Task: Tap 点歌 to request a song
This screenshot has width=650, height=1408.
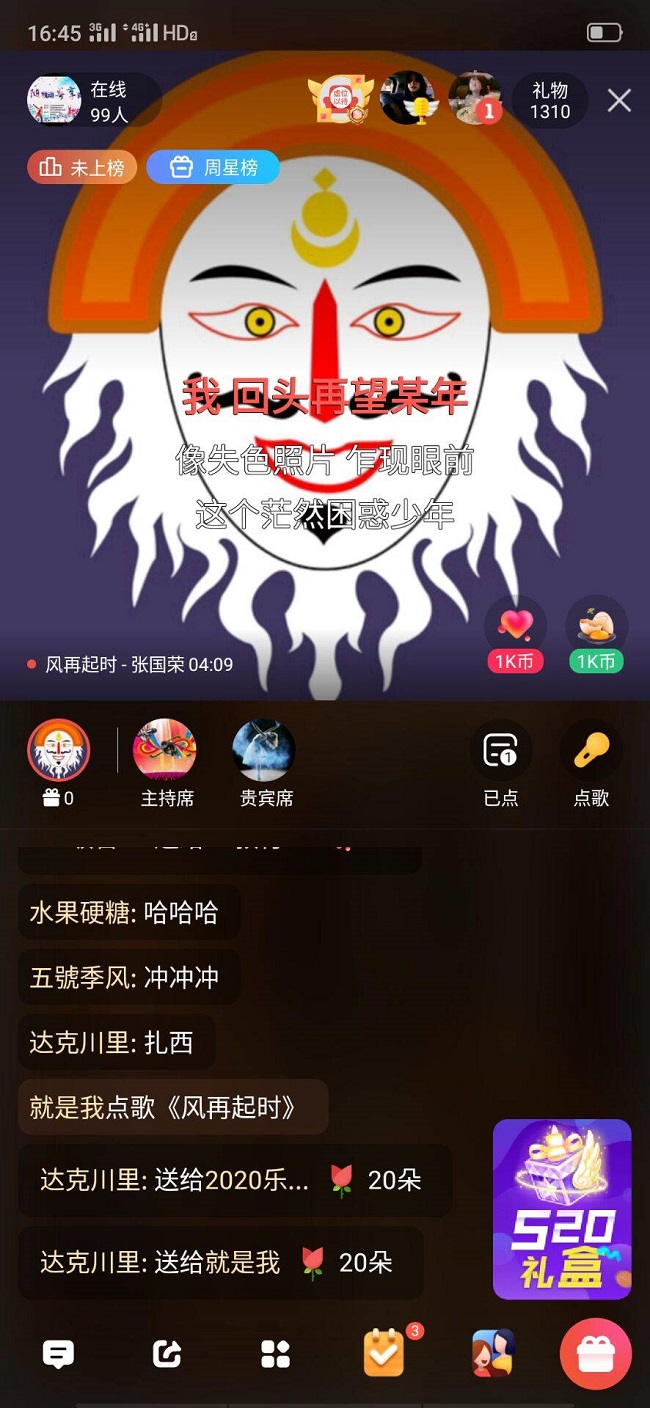Action: pyautogui.click(x=591, y=764)
